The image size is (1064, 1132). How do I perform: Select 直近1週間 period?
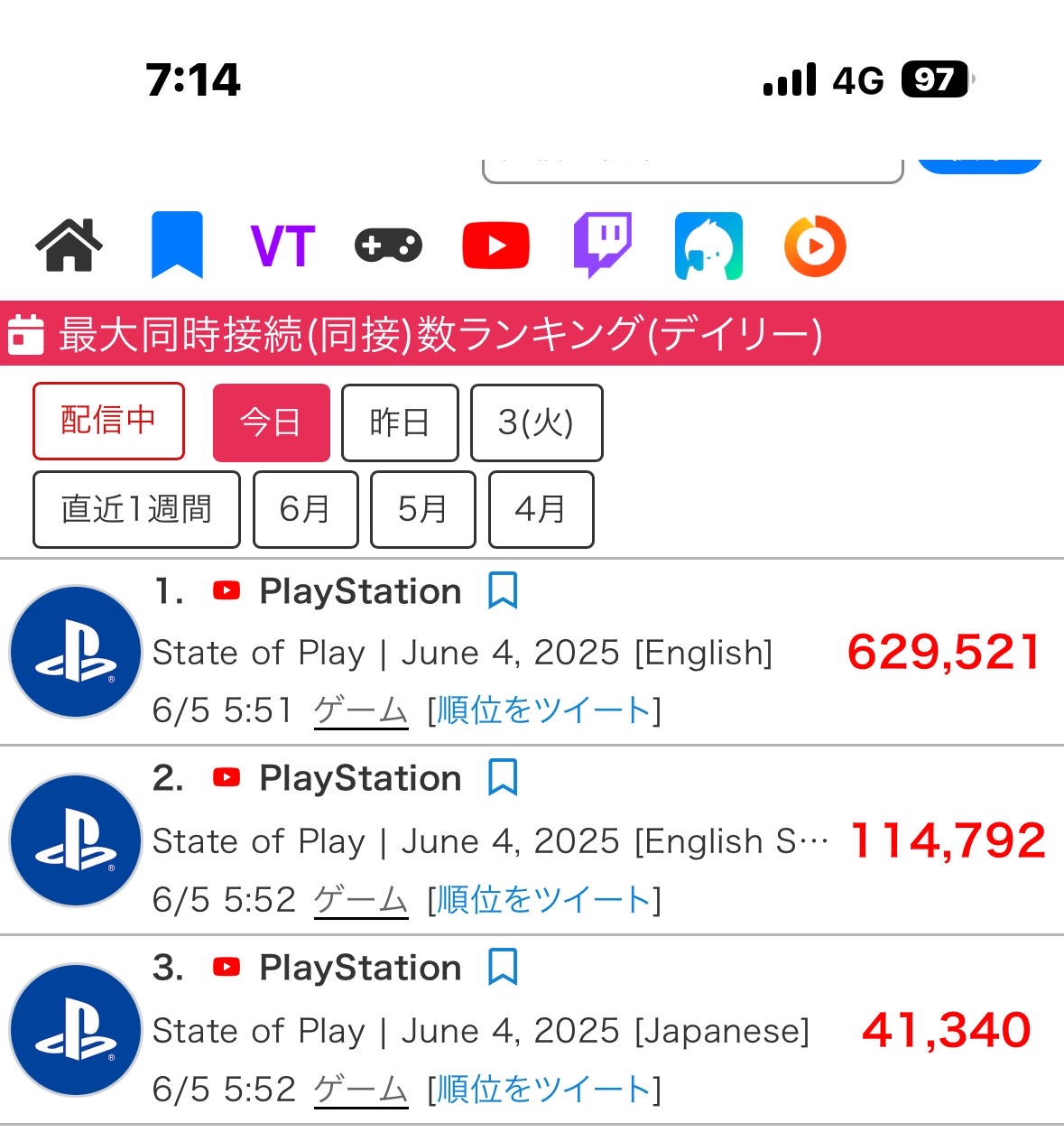click(x=136, y=509)
